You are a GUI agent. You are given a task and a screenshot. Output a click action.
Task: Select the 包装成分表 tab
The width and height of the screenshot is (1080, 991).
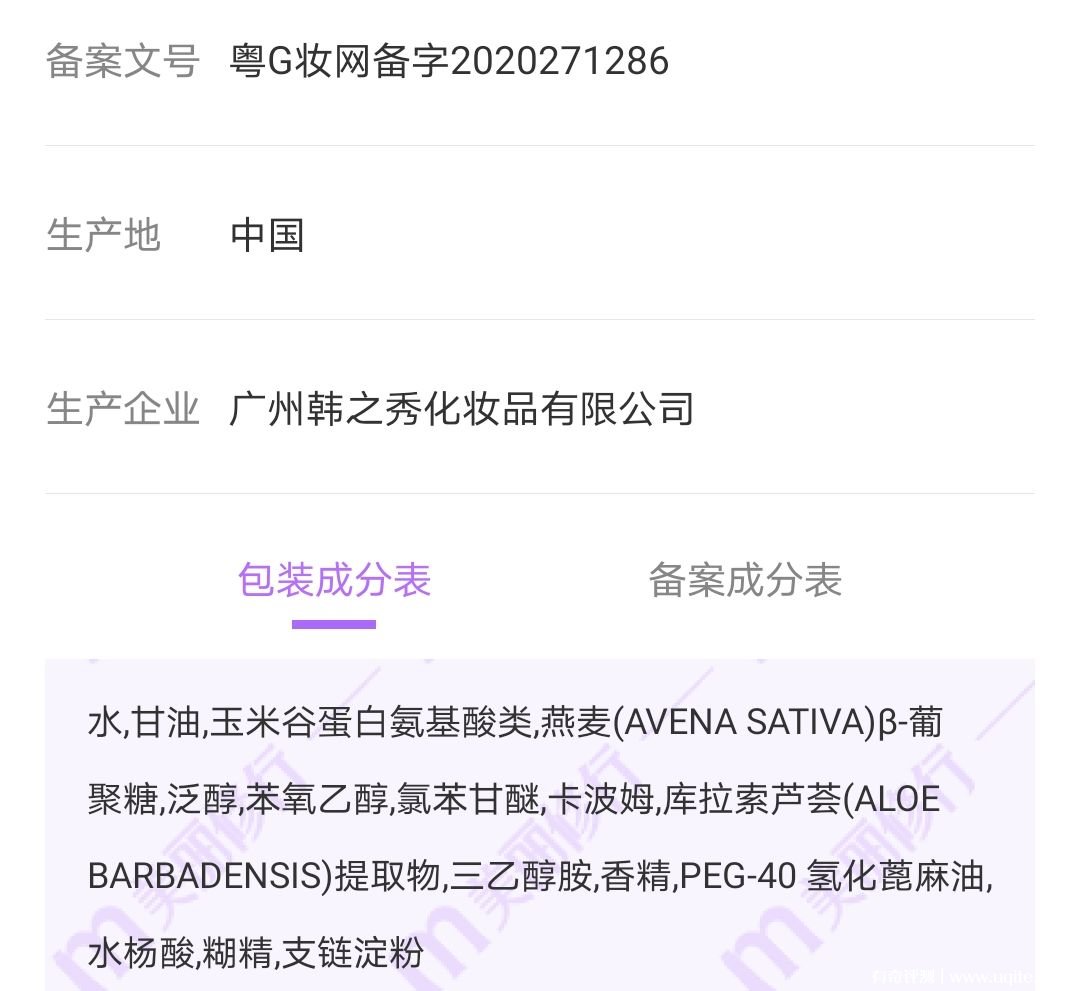pos(334,580)
